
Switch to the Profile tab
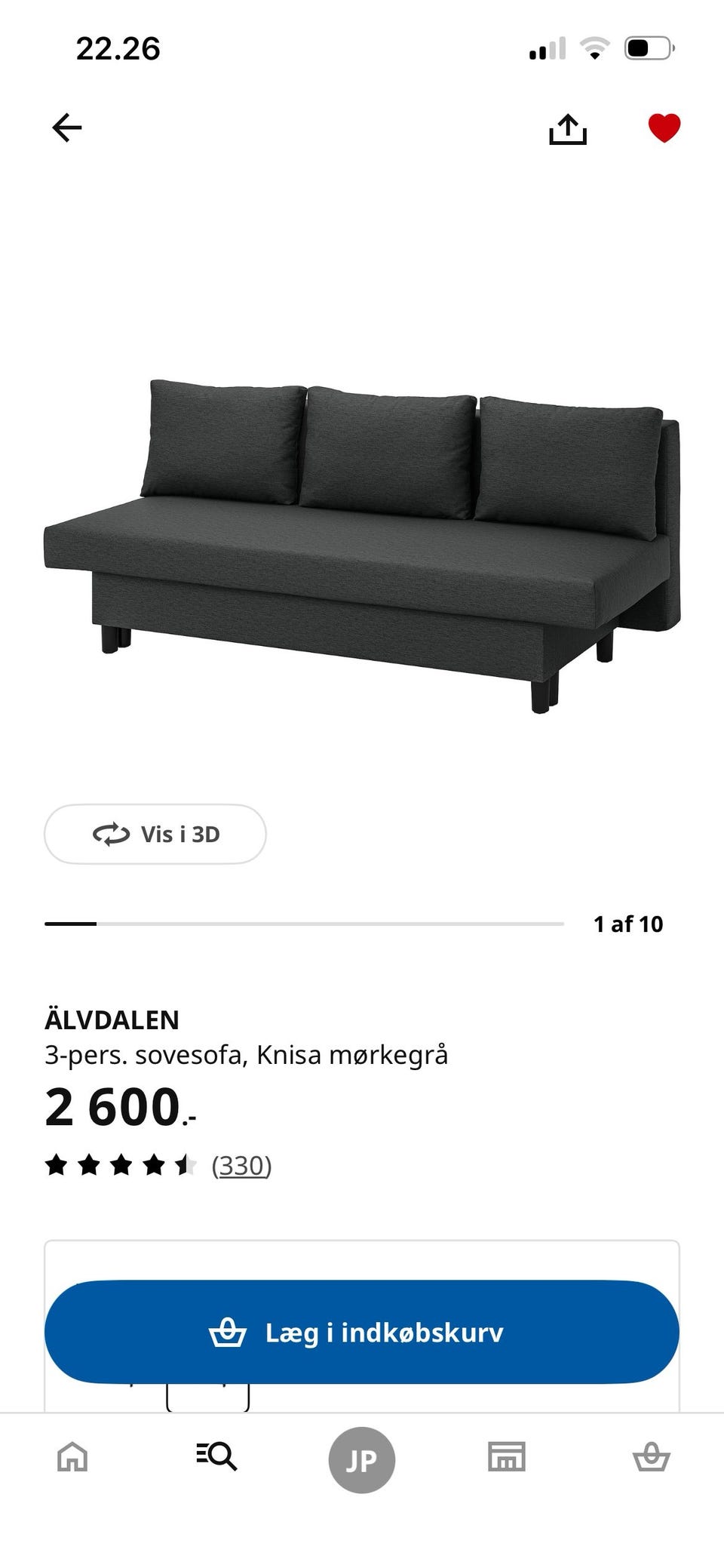(362, 1459)
